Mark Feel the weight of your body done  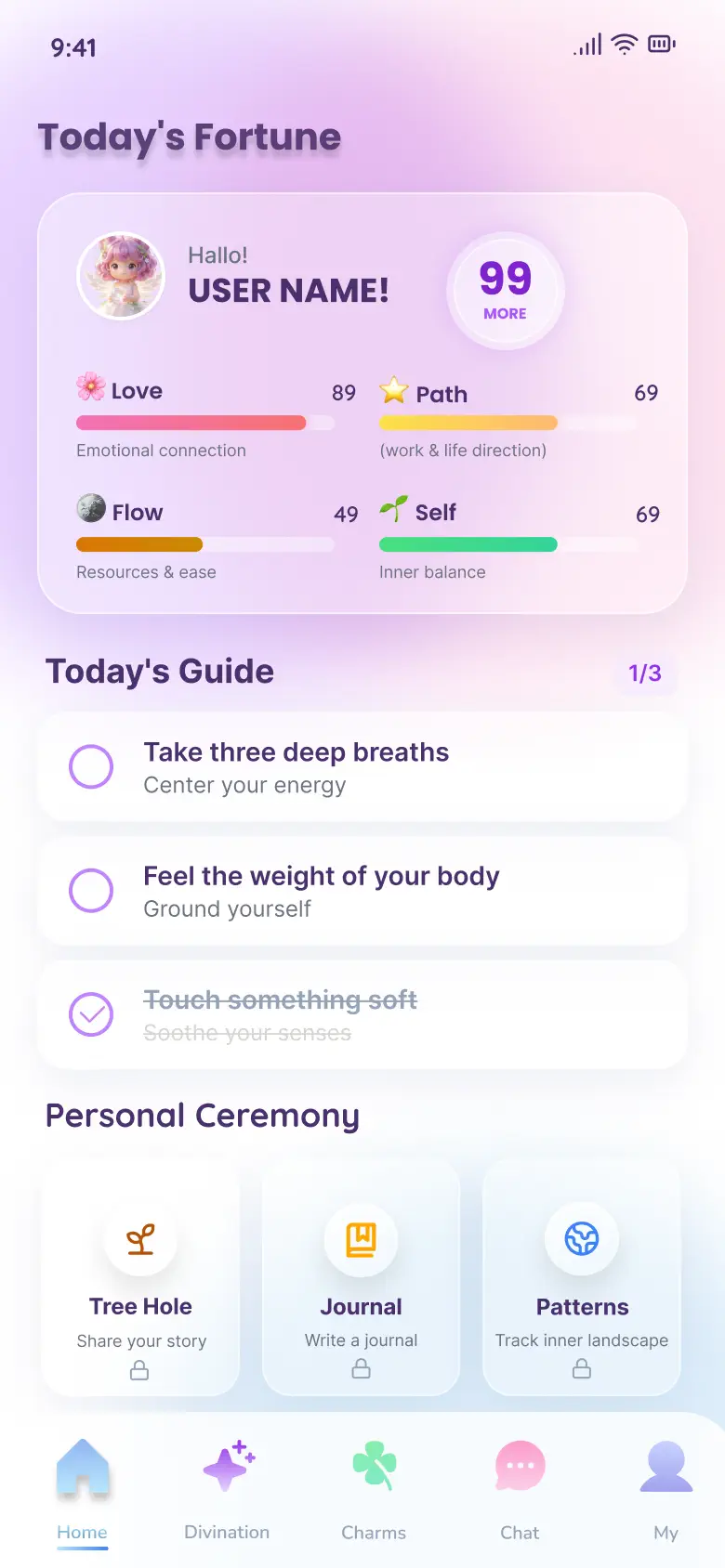click(91, 891)
